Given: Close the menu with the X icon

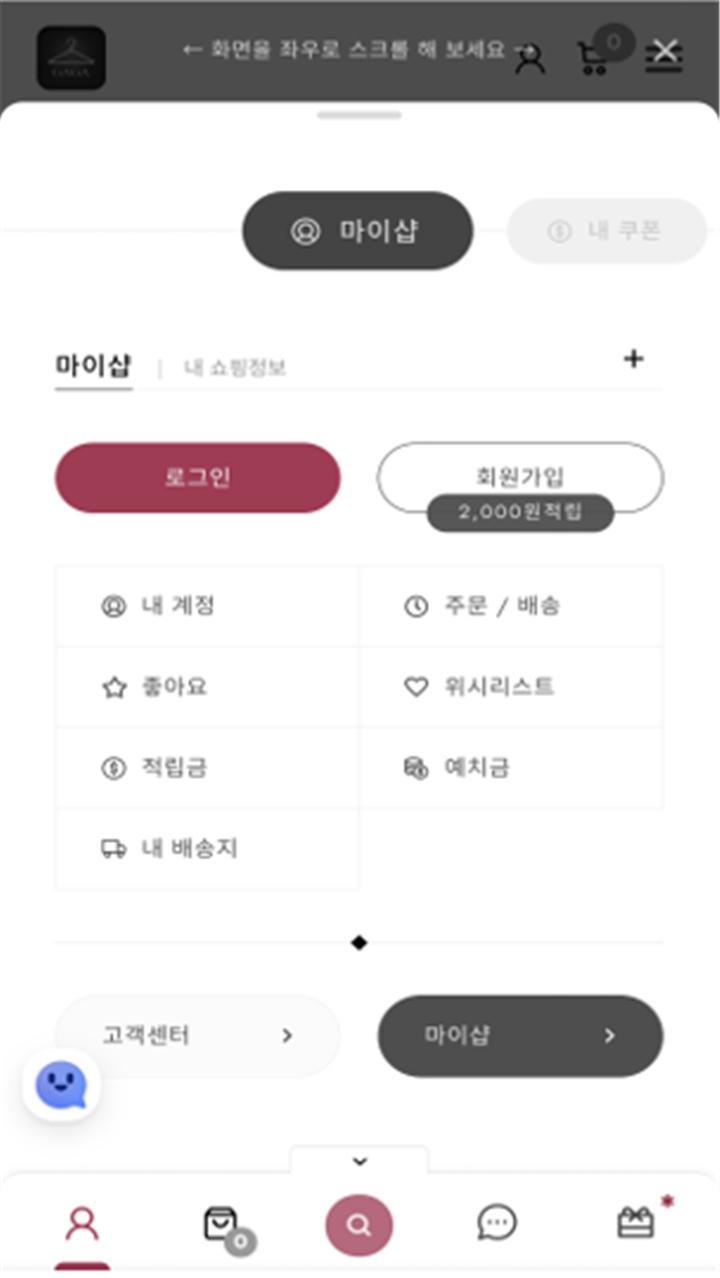Looking at the screenshot, I should [x=665, y=53].
